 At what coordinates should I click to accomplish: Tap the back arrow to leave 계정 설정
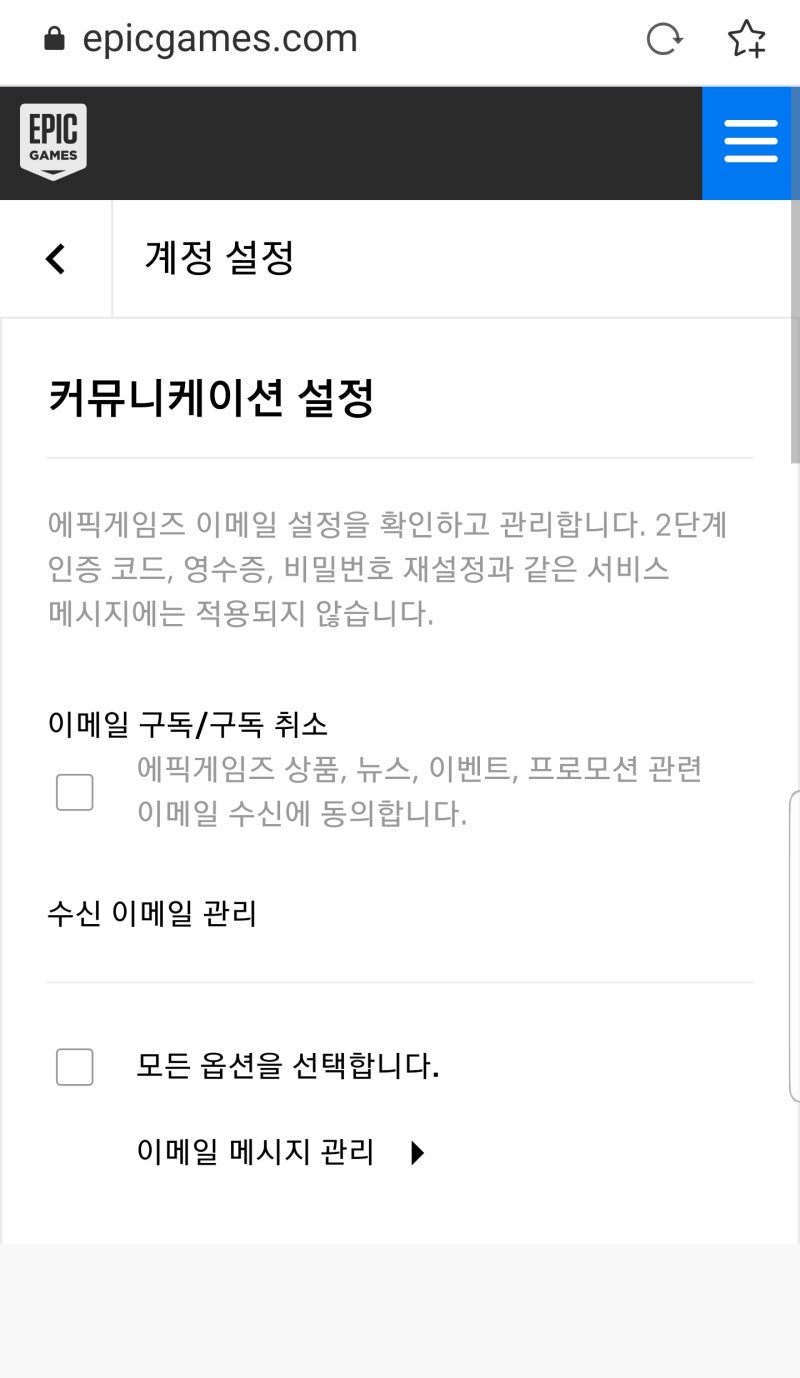point(55,257)
